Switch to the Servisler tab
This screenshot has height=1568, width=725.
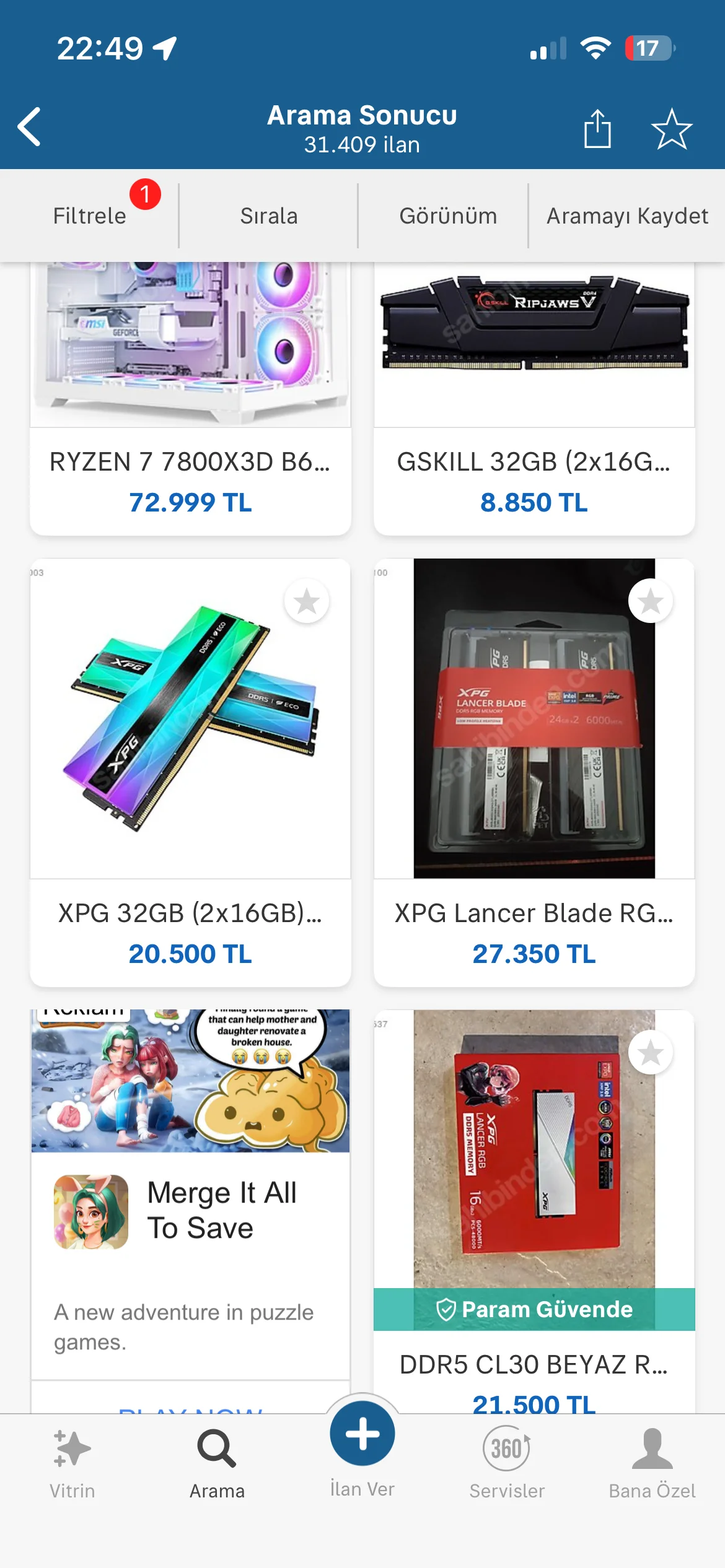point(507,1465)
